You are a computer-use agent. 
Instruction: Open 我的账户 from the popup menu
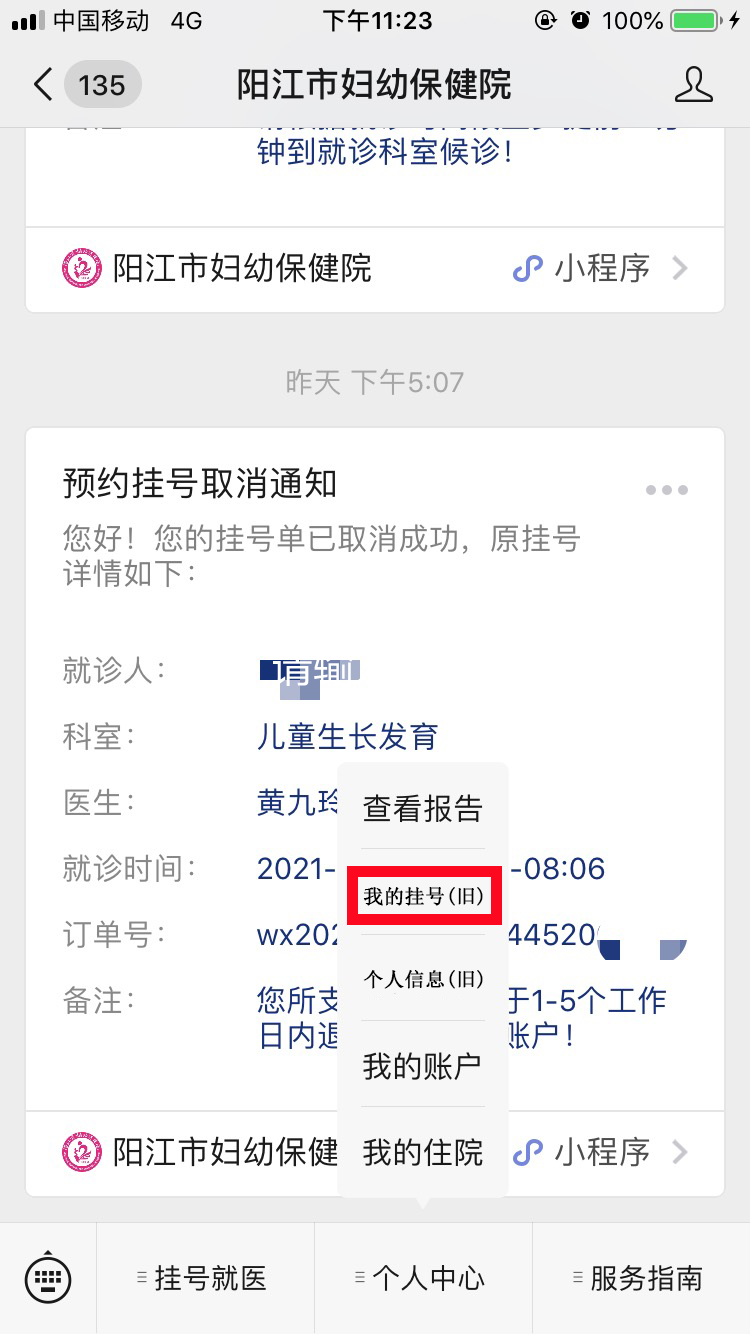pos(422,1066)
